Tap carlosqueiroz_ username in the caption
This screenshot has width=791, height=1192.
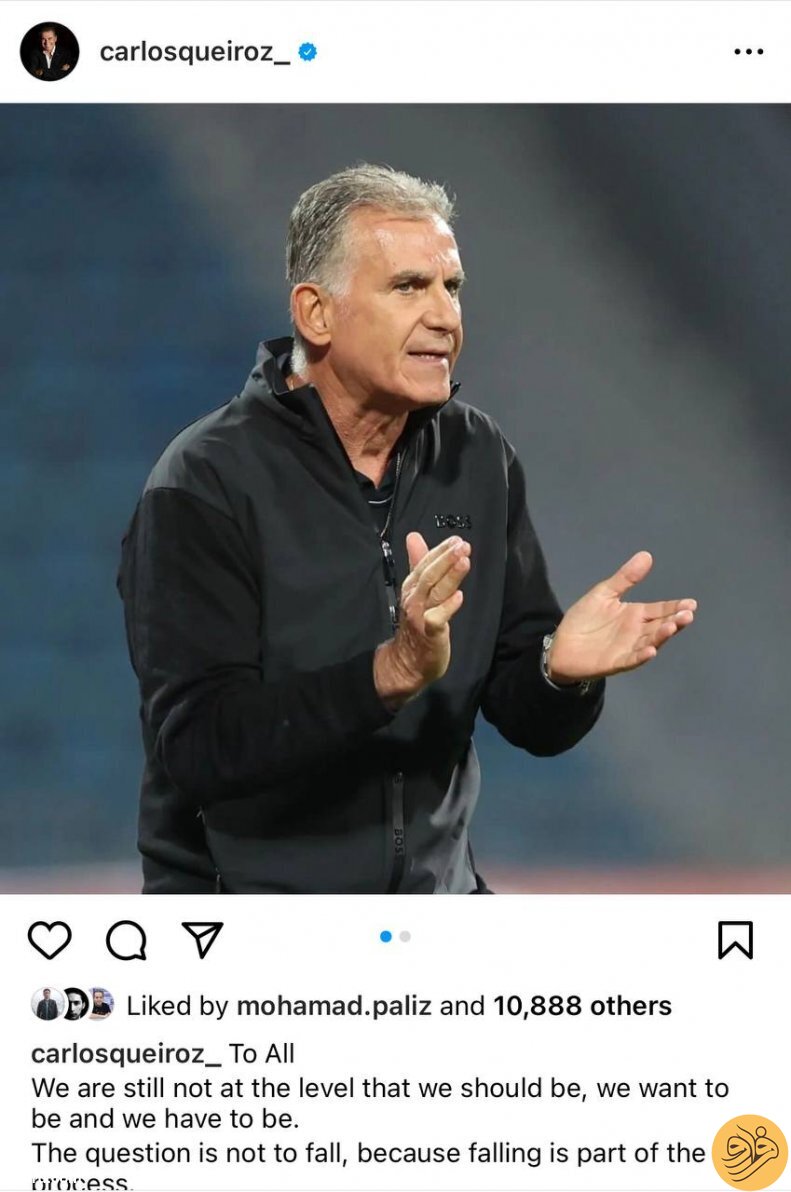pos(126,1053)
